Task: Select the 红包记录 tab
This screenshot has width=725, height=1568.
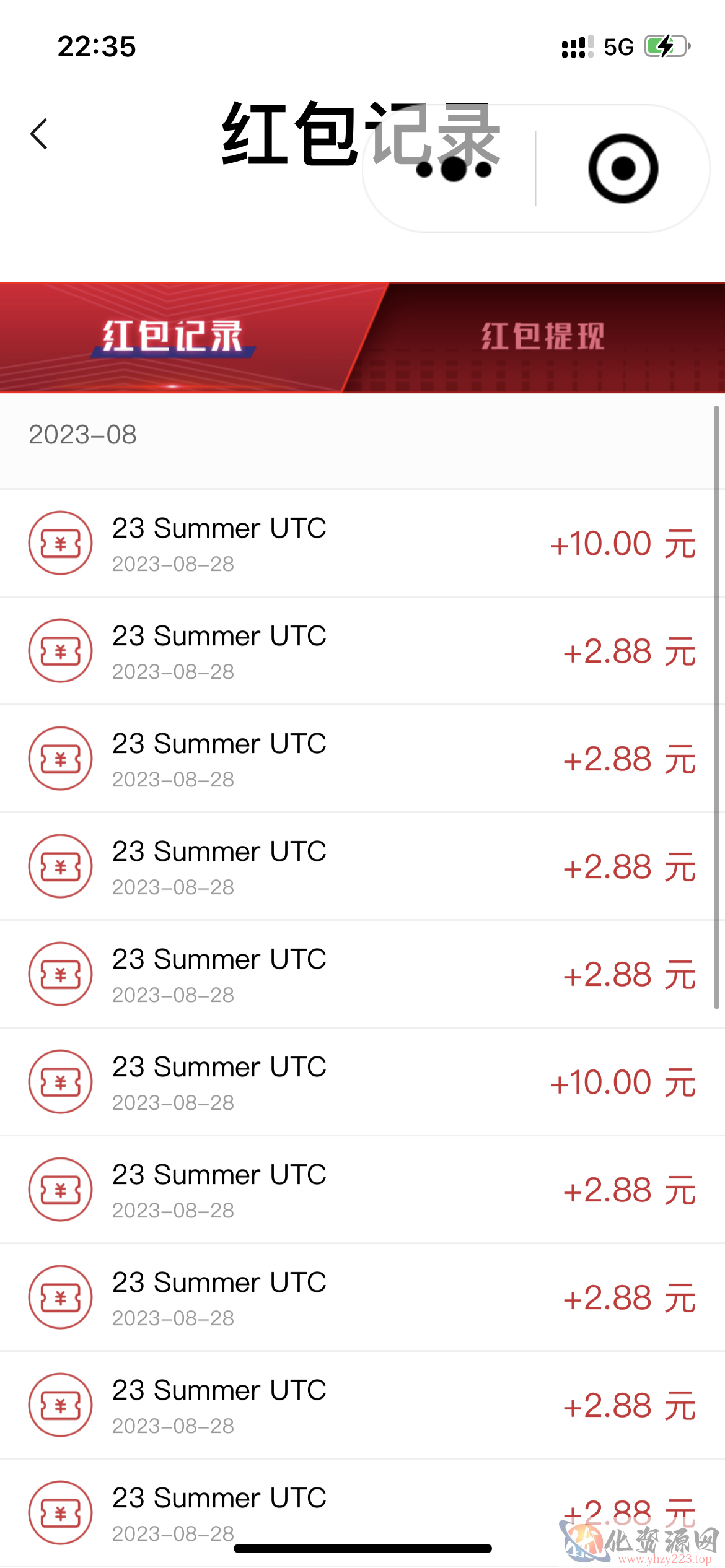Action: [173, 337]
